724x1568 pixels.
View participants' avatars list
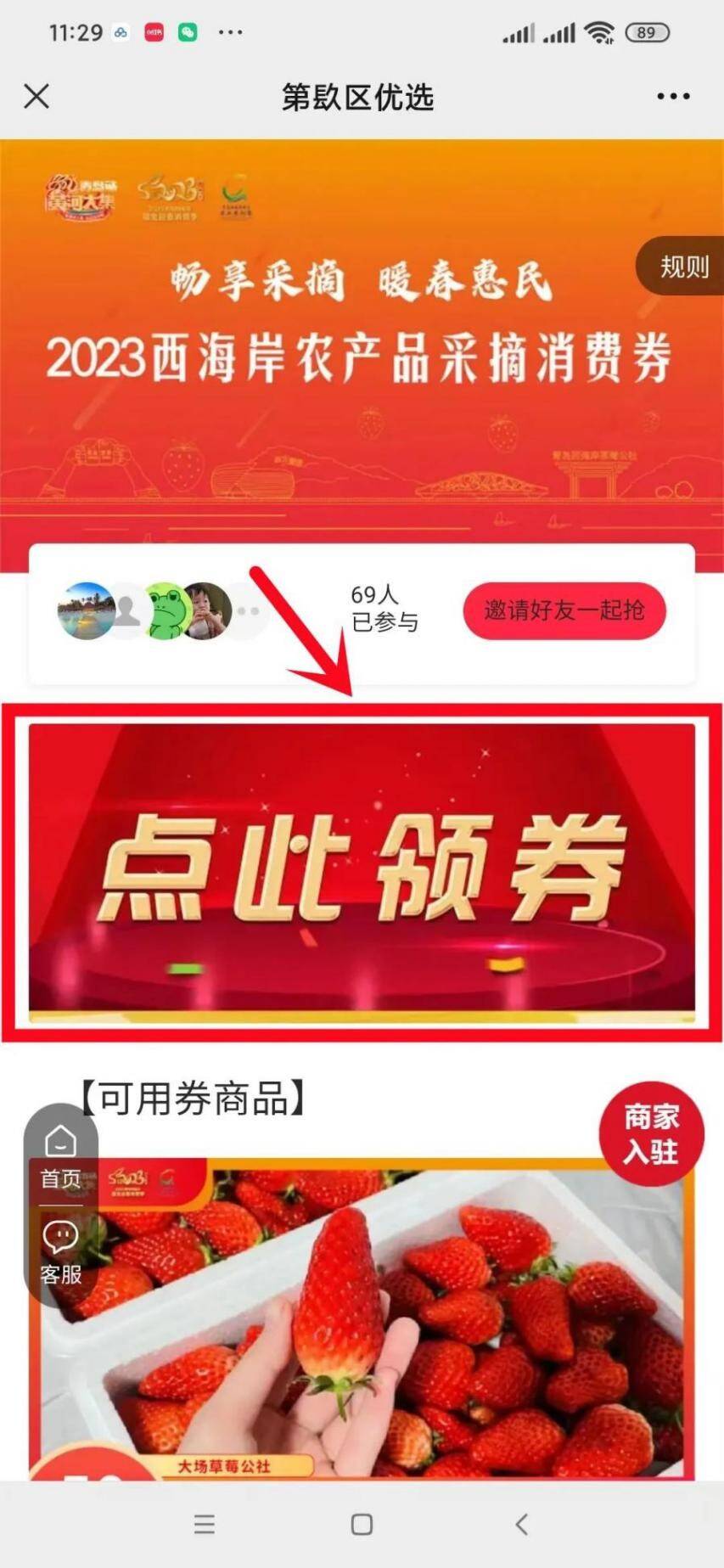point(161,610)
